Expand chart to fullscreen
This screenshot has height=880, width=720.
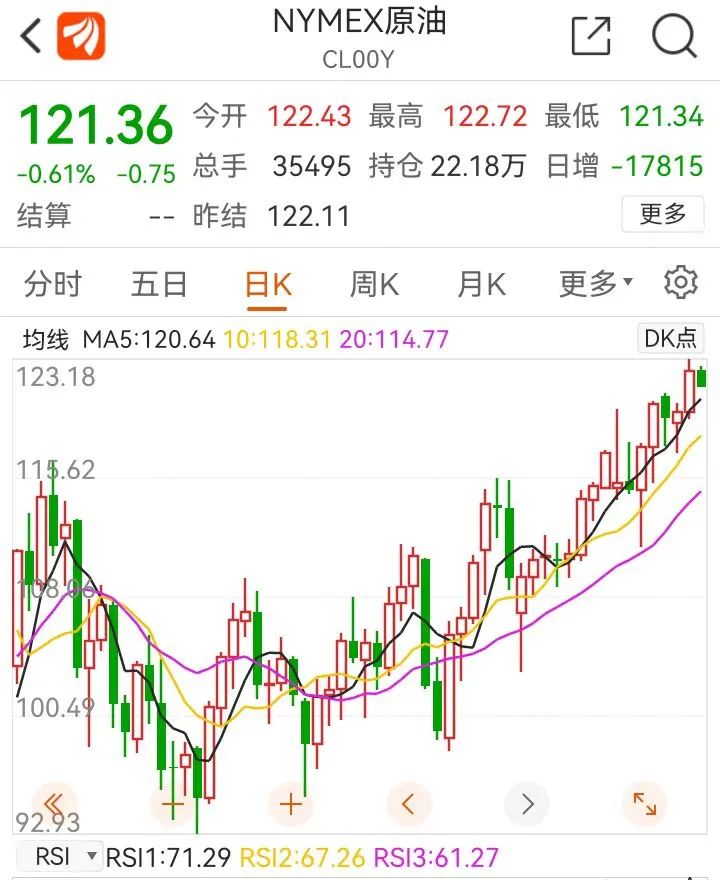click(645, 803)
